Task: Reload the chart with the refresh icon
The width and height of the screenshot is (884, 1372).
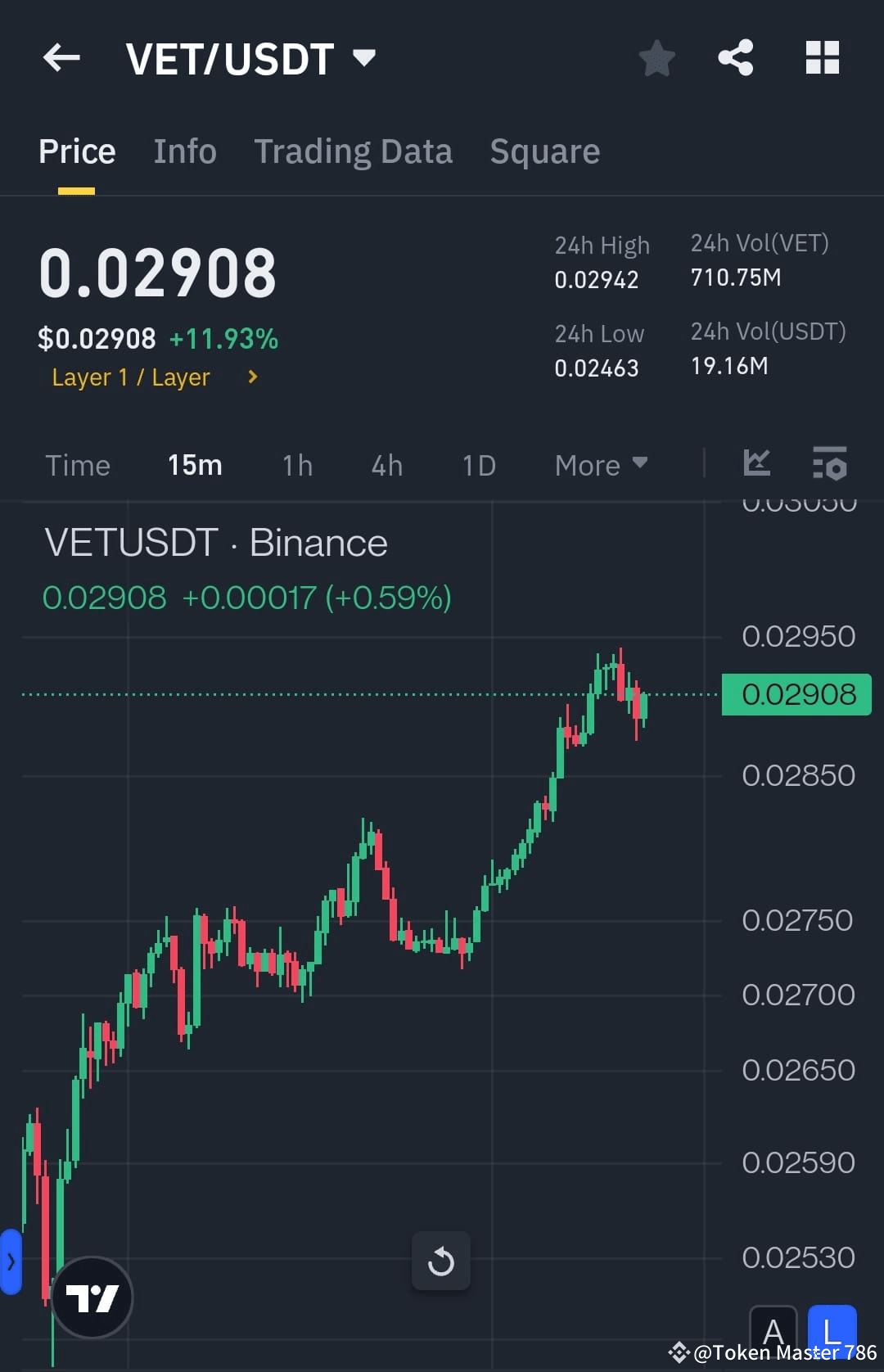Action: pyautogui.click(x=441, y=1261)
